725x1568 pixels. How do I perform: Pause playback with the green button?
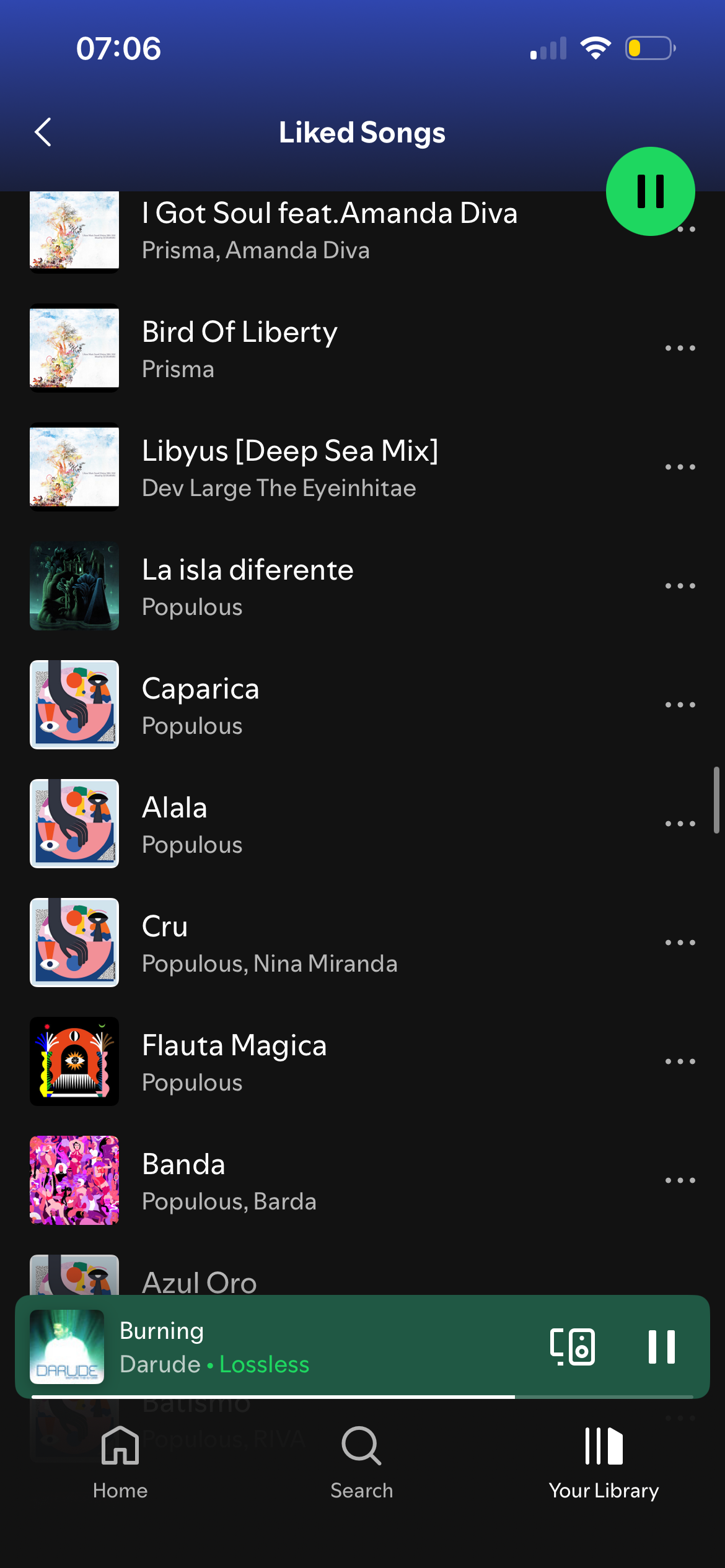650,191
